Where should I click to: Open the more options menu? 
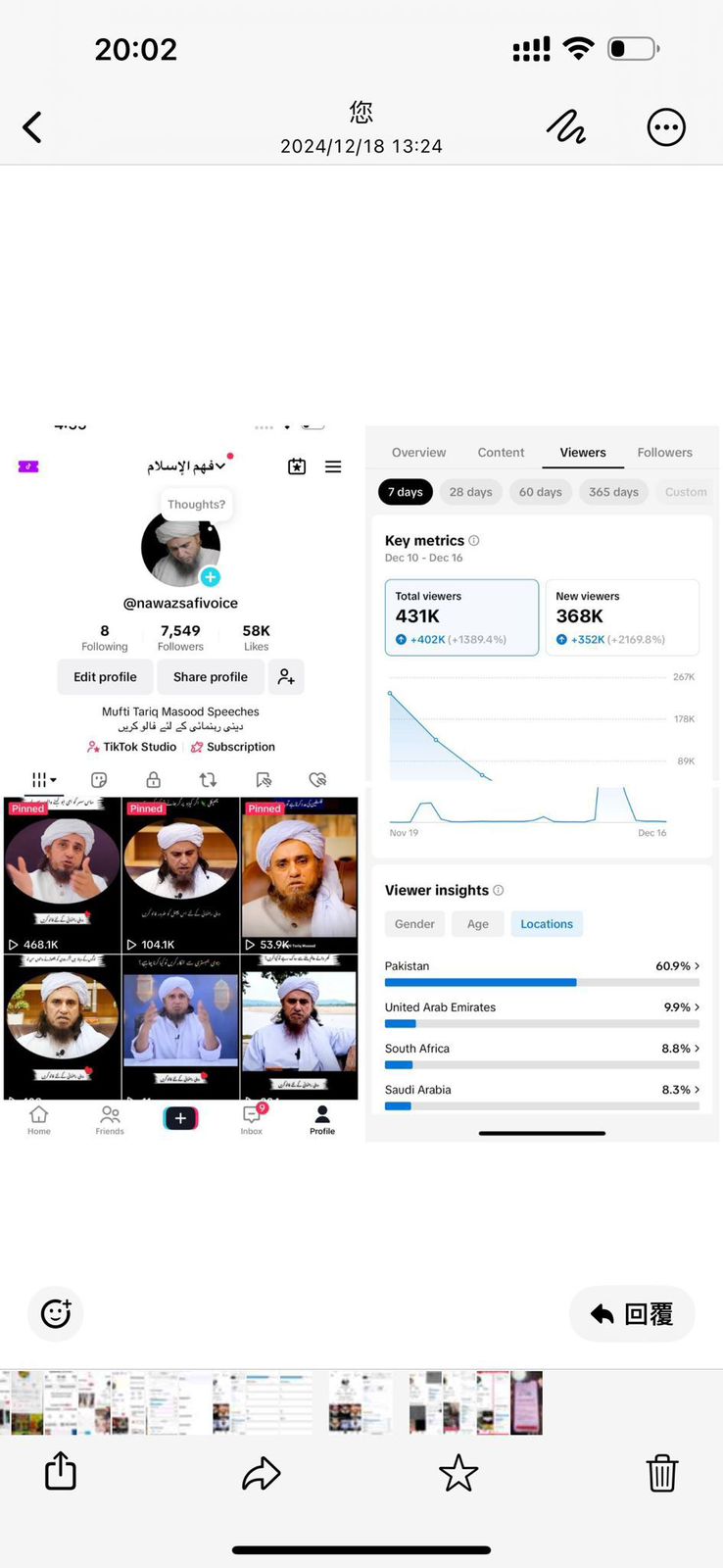click(666, 127)
